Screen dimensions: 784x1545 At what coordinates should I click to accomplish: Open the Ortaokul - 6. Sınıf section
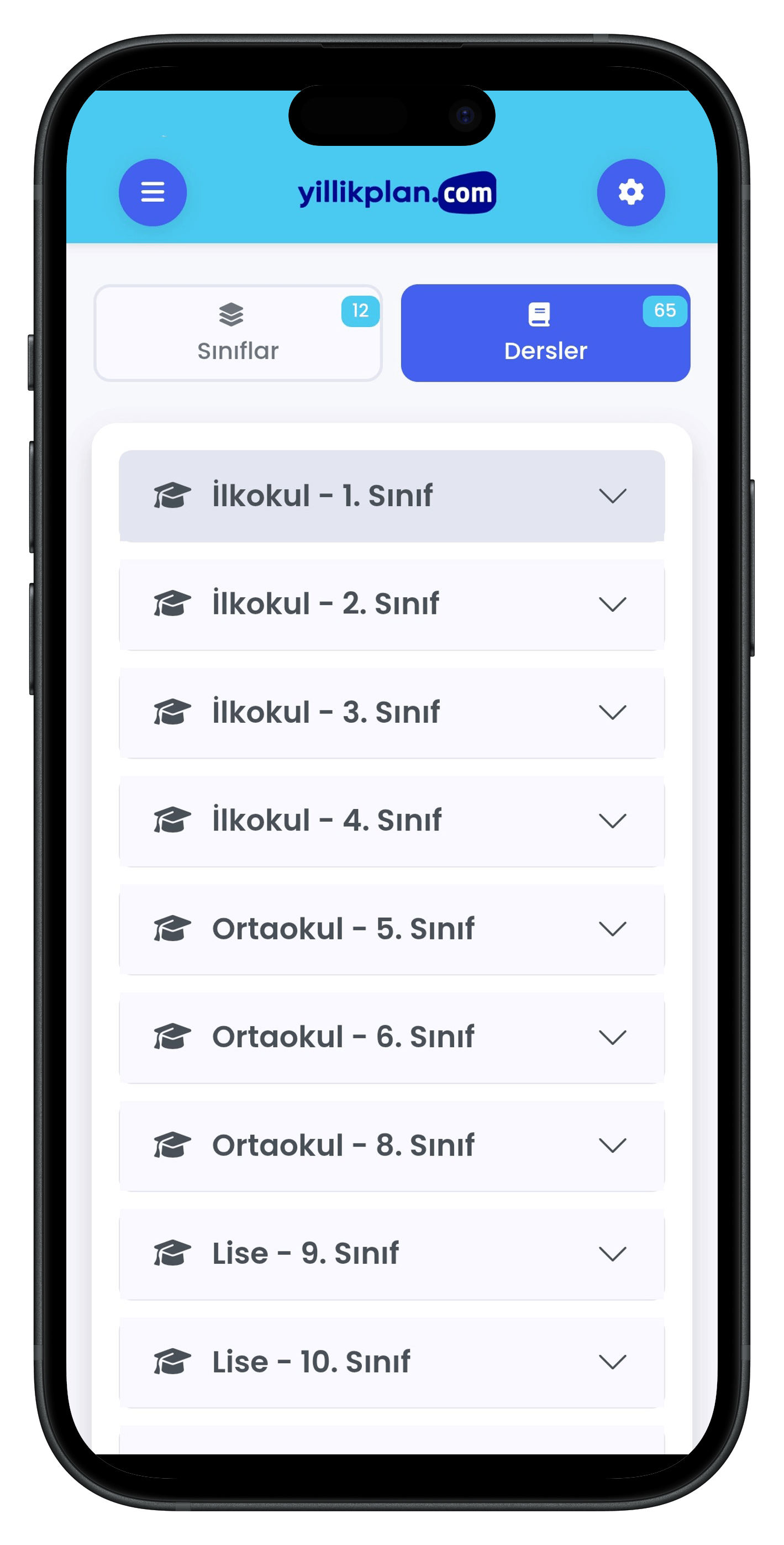point(392,1037)
